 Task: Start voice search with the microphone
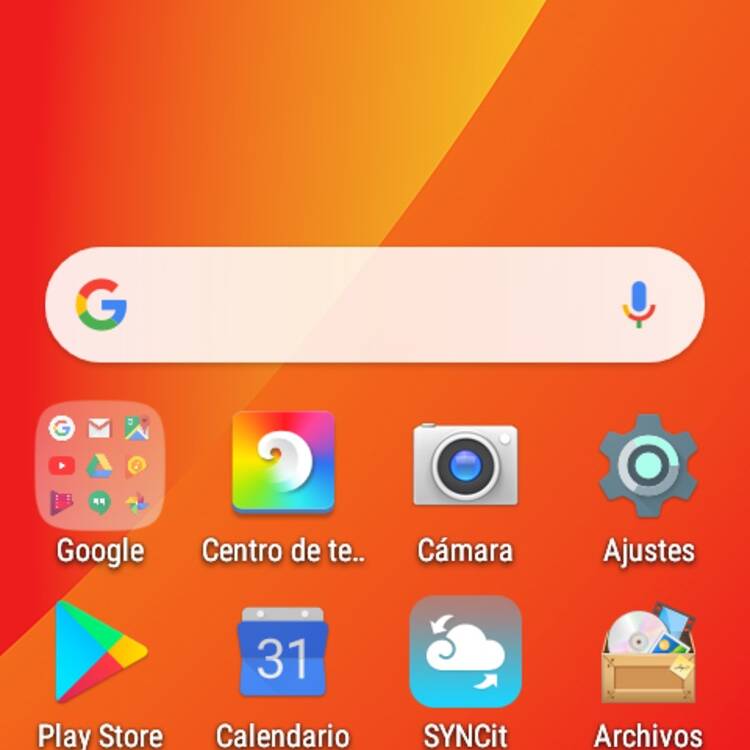[x=639, y=304]
